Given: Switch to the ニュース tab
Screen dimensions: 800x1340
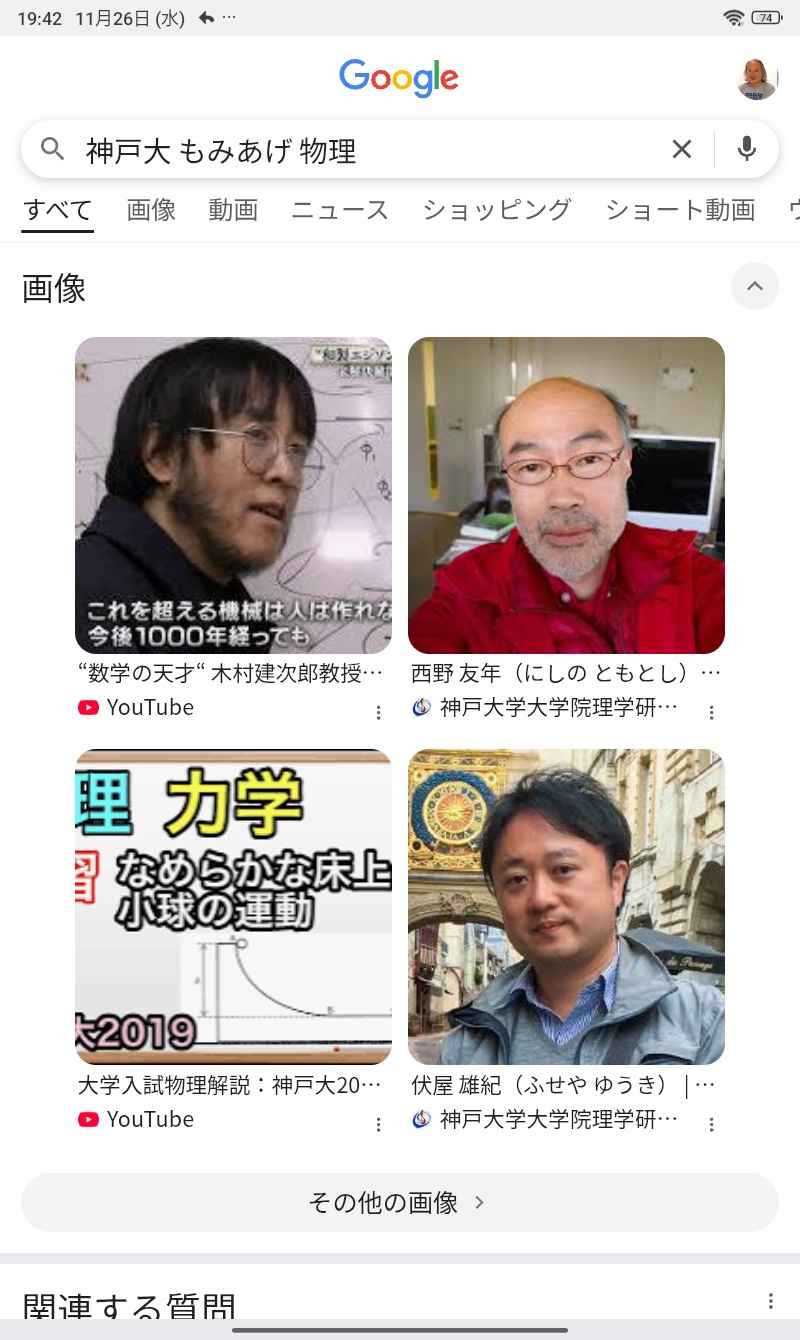Looking at the screenshot, I should 339,210.
